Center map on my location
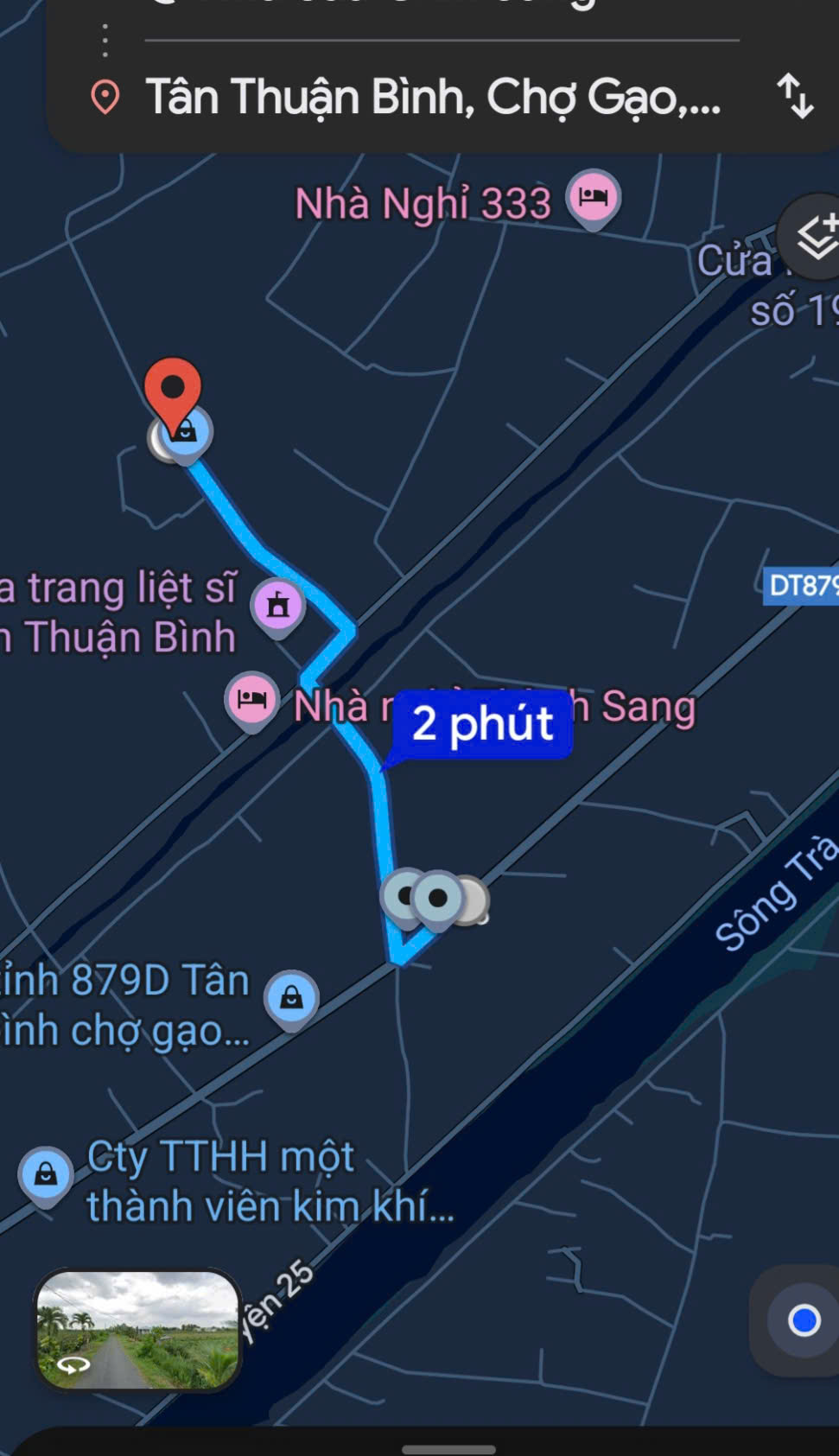 804,1320
